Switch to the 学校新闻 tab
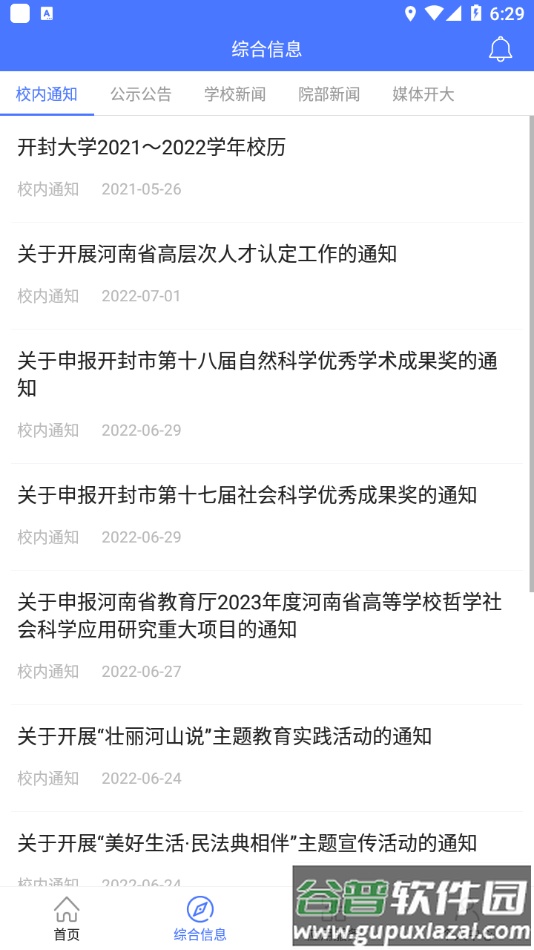534x950 pixels. (x=235, y=94)
